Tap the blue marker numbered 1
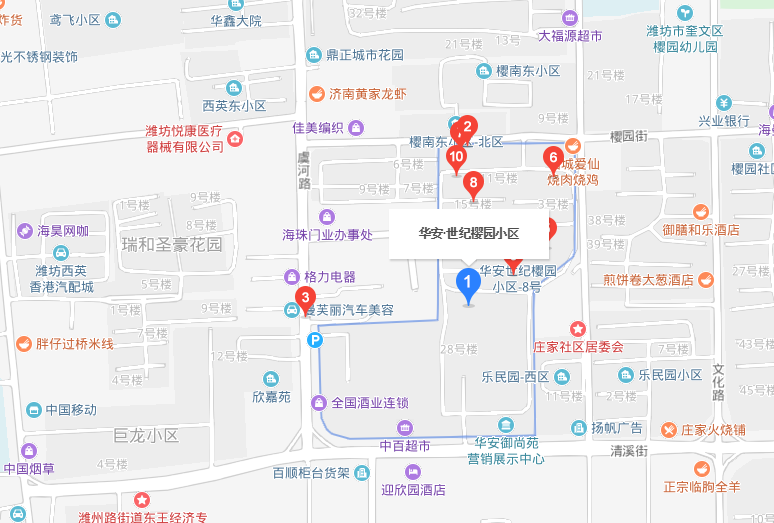This screenshot has width=774, height=523. pyautogui.click(x=466, y=284)
